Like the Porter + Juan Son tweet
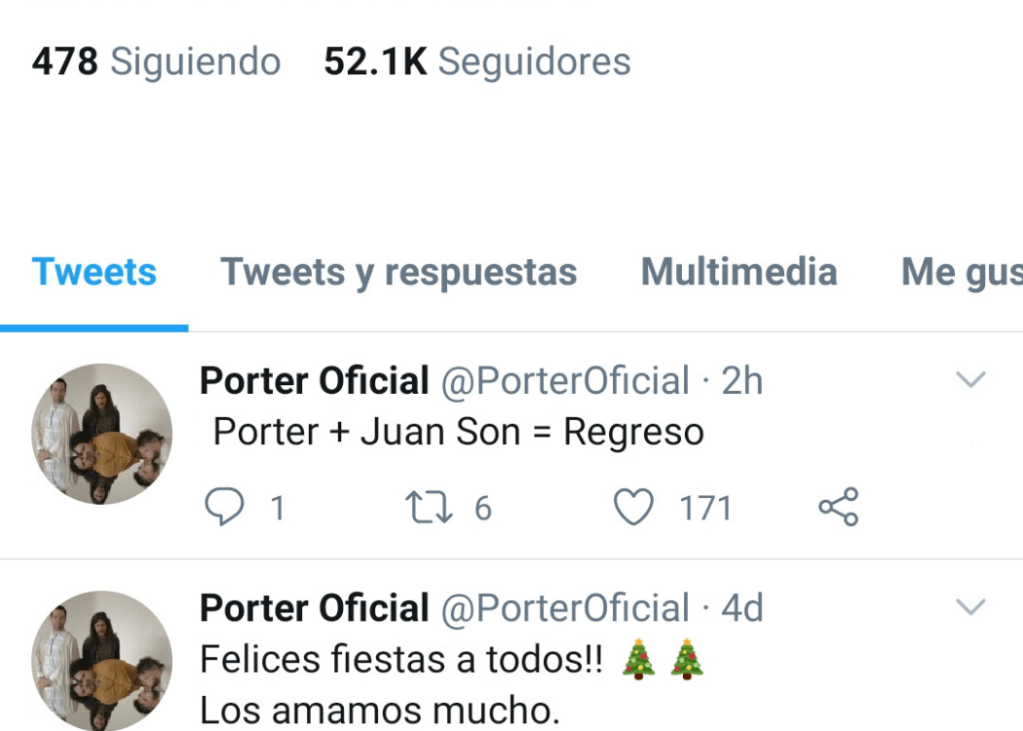 click(632, 507)
